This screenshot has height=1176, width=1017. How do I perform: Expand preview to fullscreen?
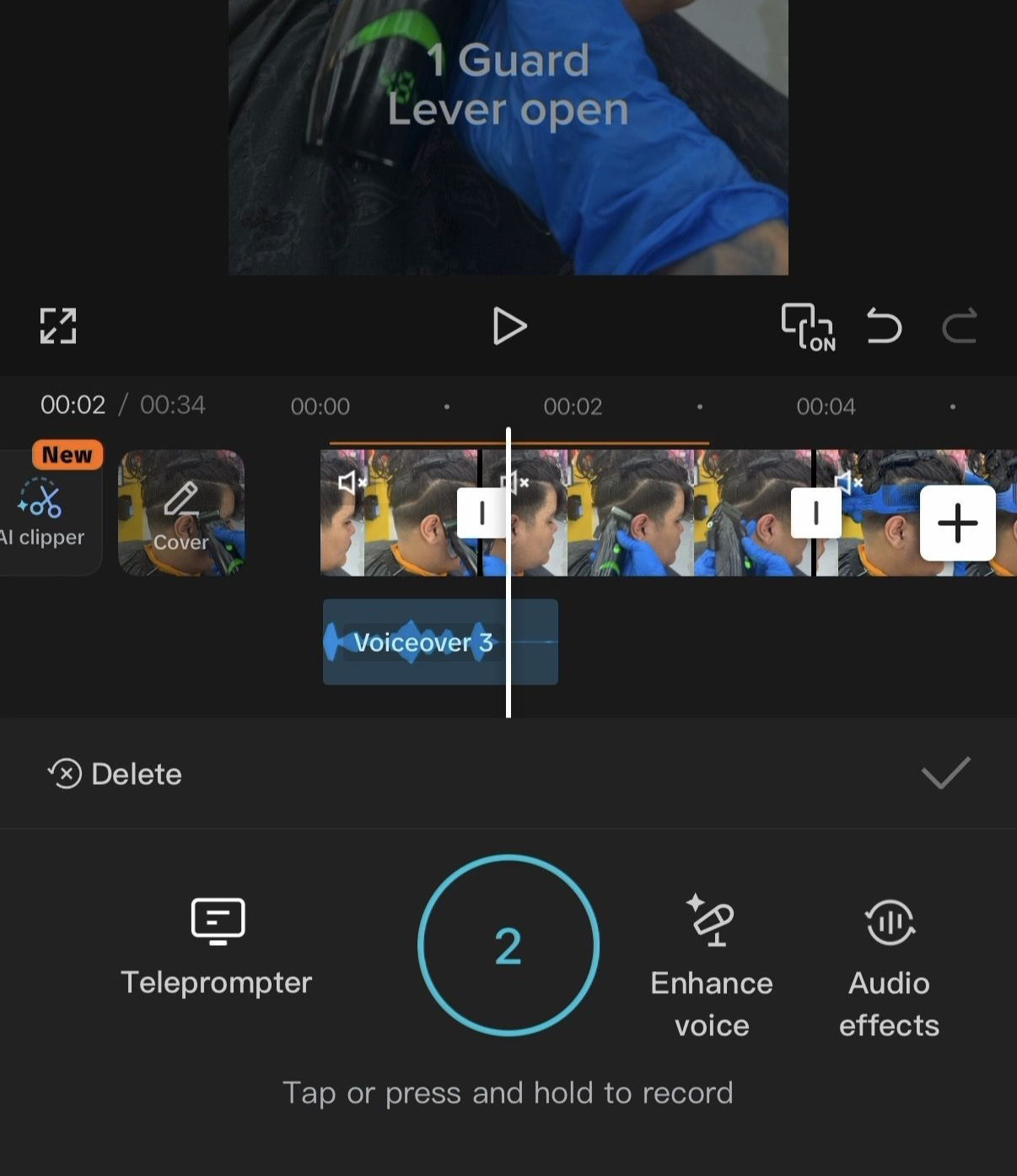[58, 326]
